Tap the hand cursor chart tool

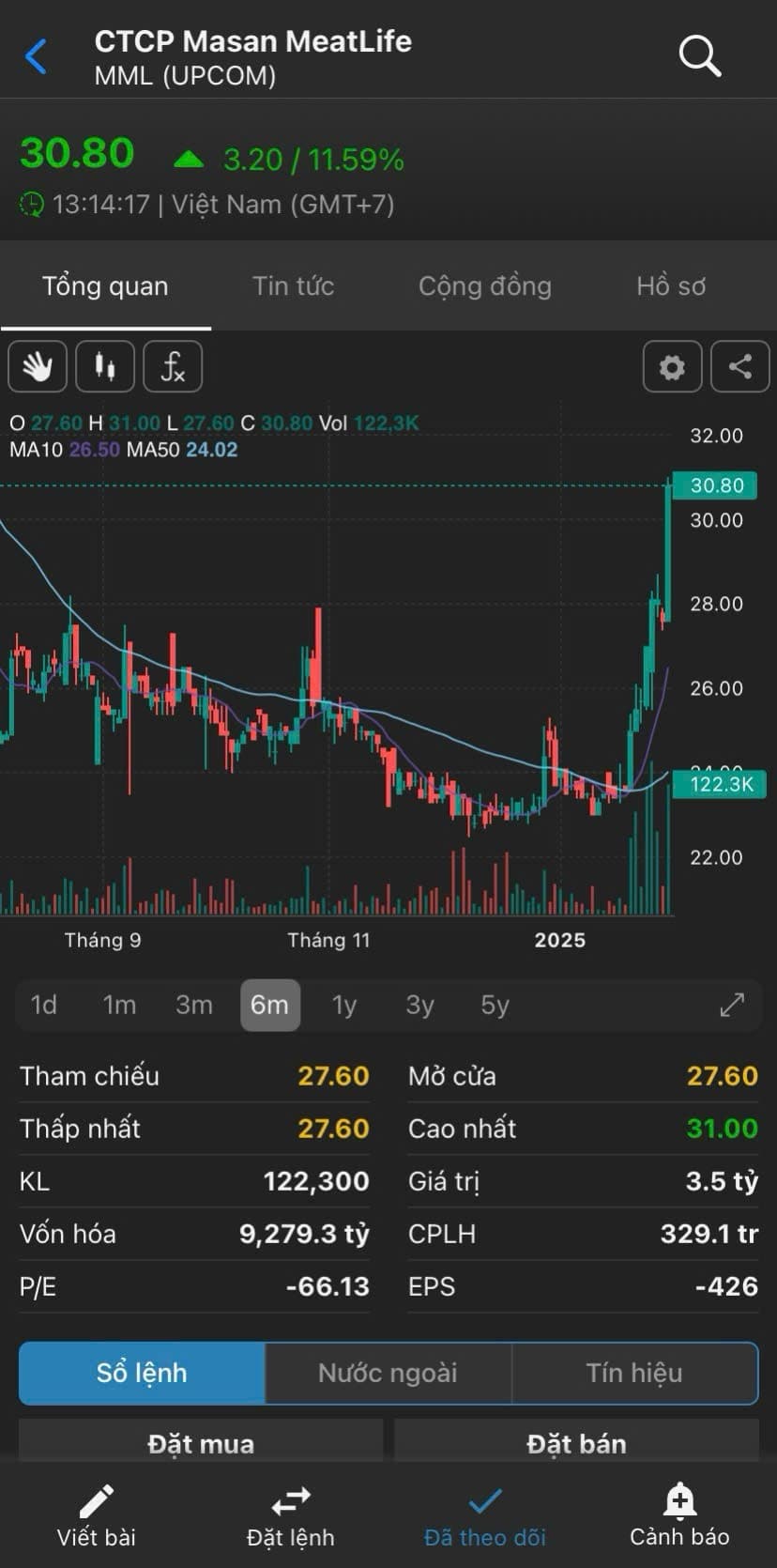pyautogui.click(x=38, y=366)
